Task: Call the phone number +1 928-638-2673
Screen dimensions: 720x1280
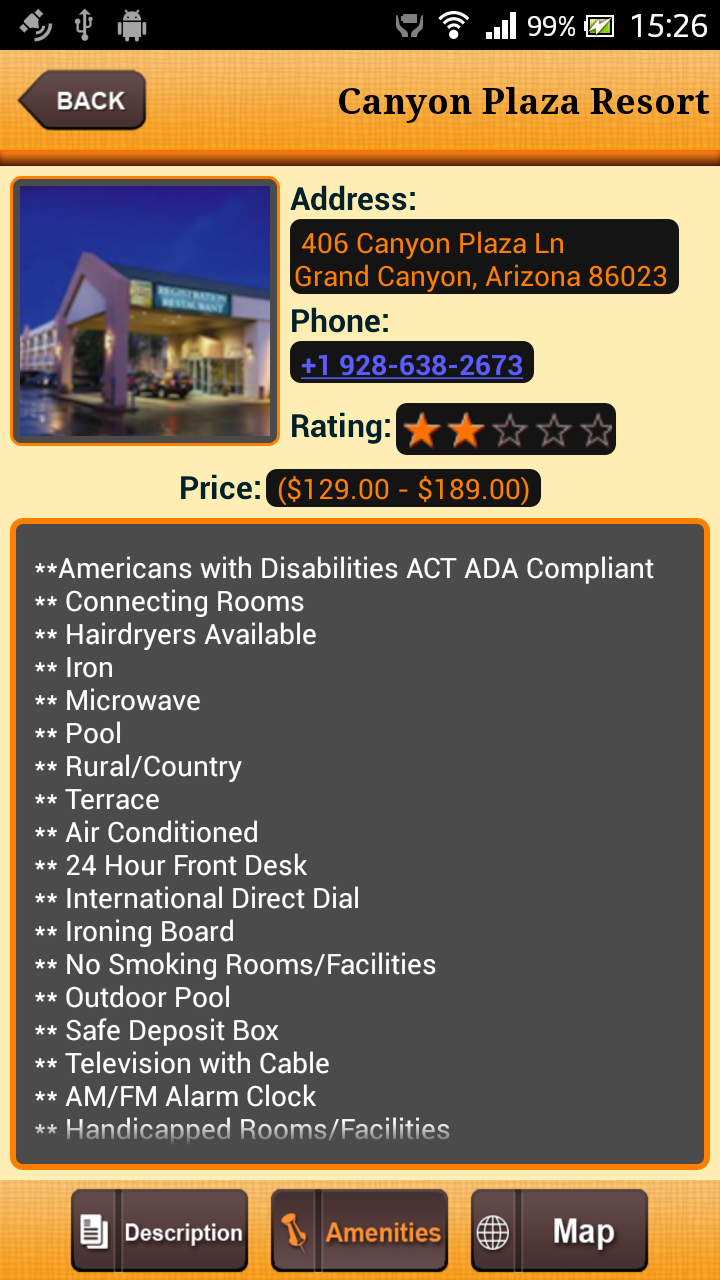Action: [411, 365]
